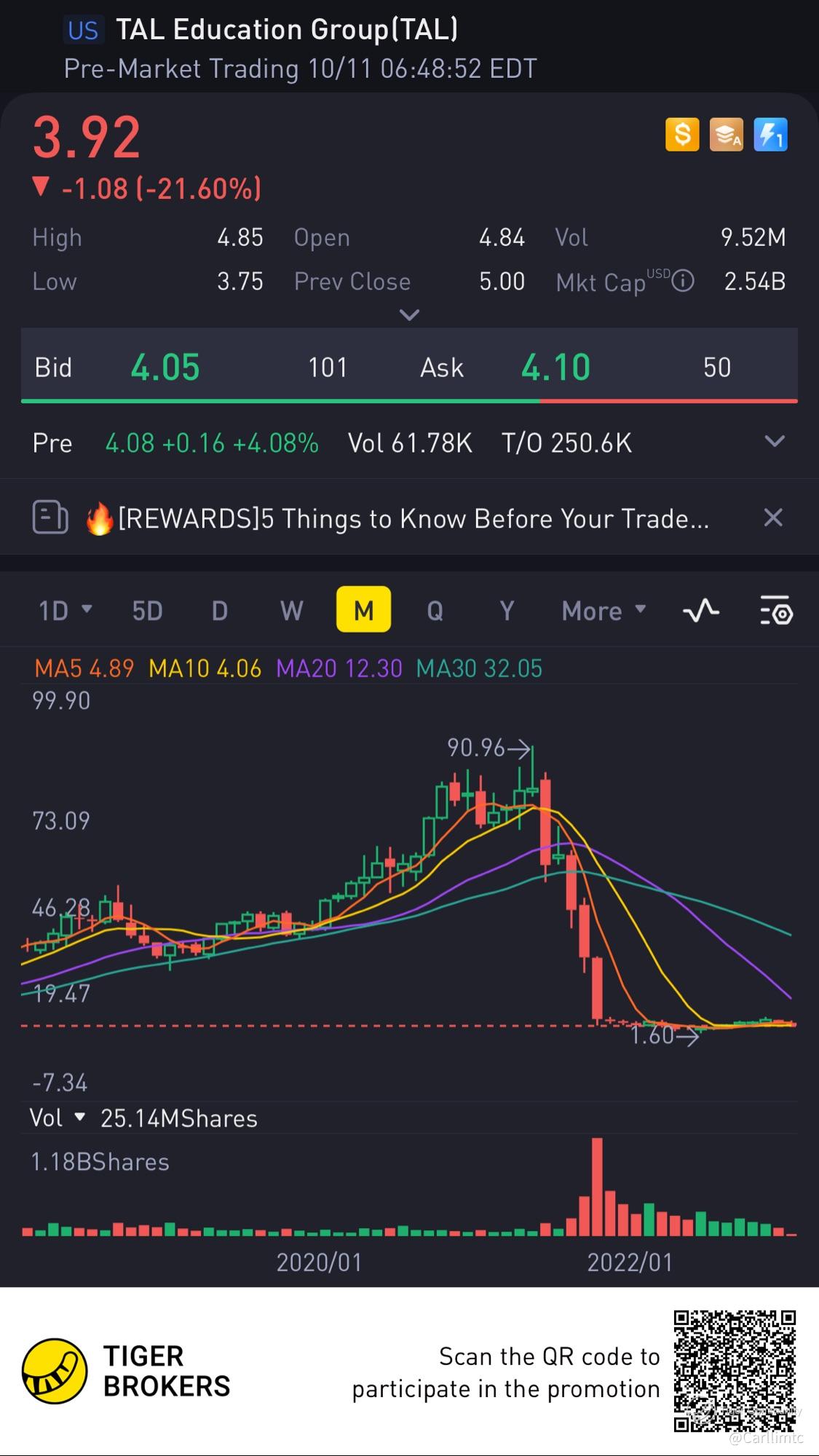Switch to daily (D) candlestick chart
This screenshot has height=1456, width=819.
pos(219,610)
